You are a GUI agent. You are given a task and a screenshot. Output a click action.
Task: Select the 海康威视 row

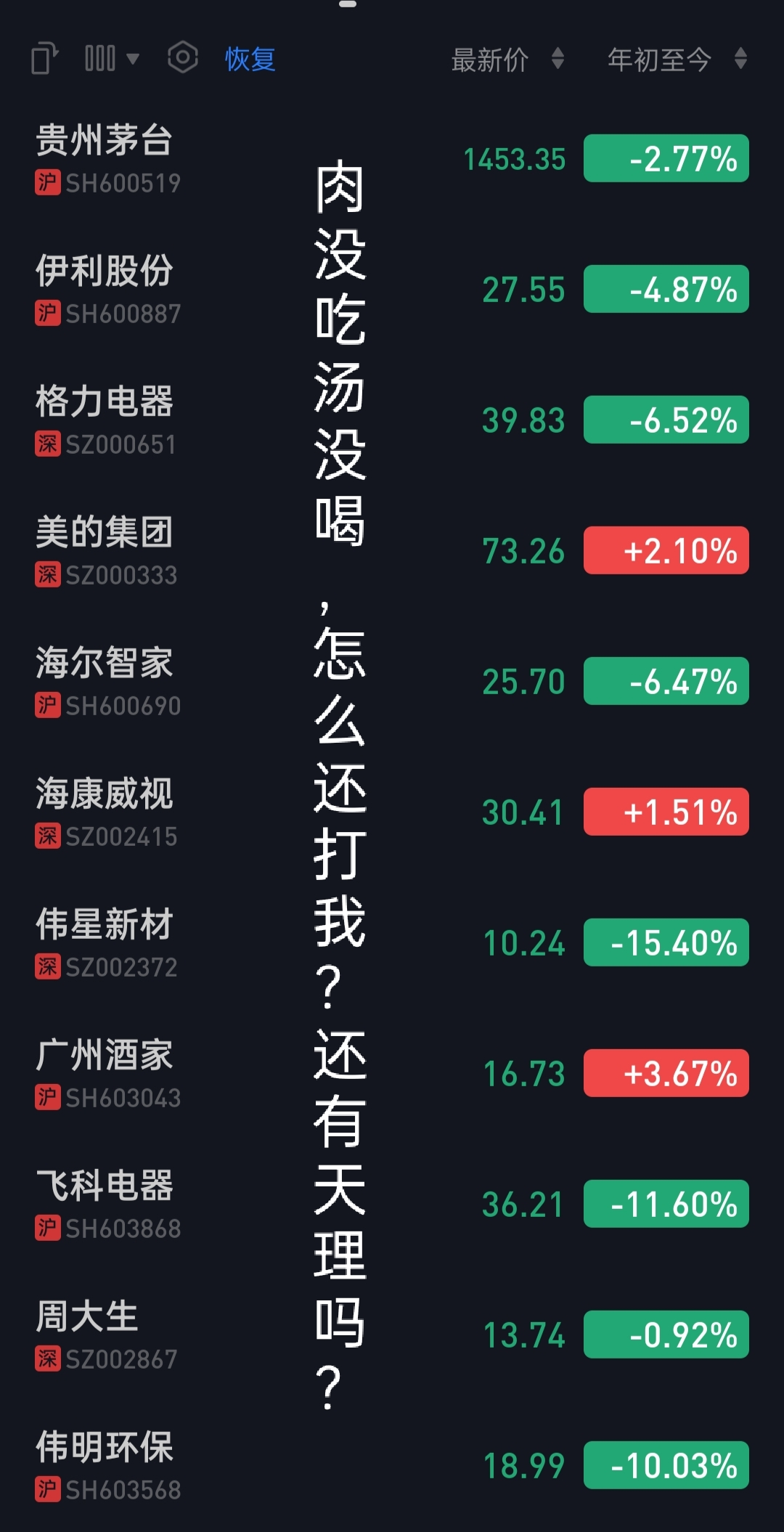(x=105, y=812)
